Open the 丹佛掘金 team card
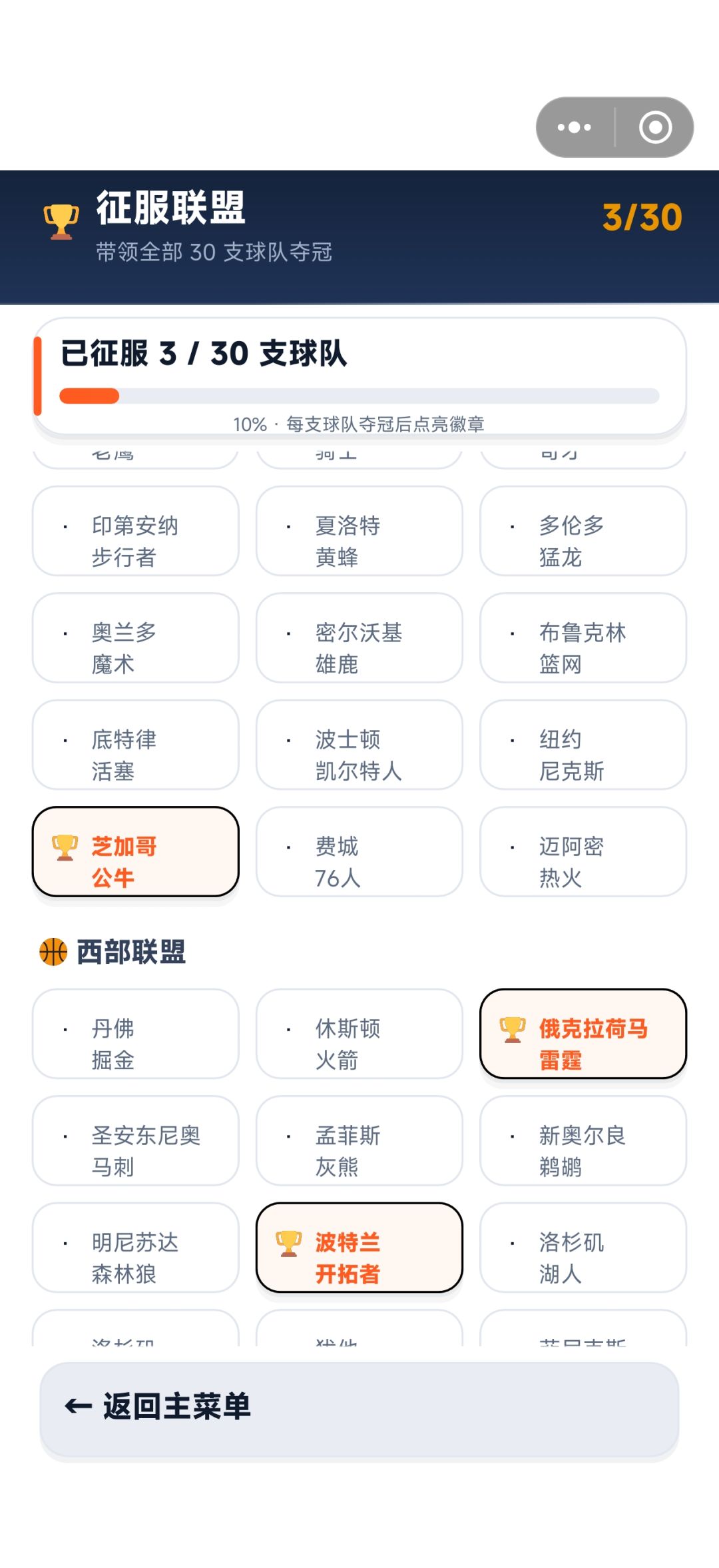719x1568 pixels. pyautogui.click(x=136, y=1034)
